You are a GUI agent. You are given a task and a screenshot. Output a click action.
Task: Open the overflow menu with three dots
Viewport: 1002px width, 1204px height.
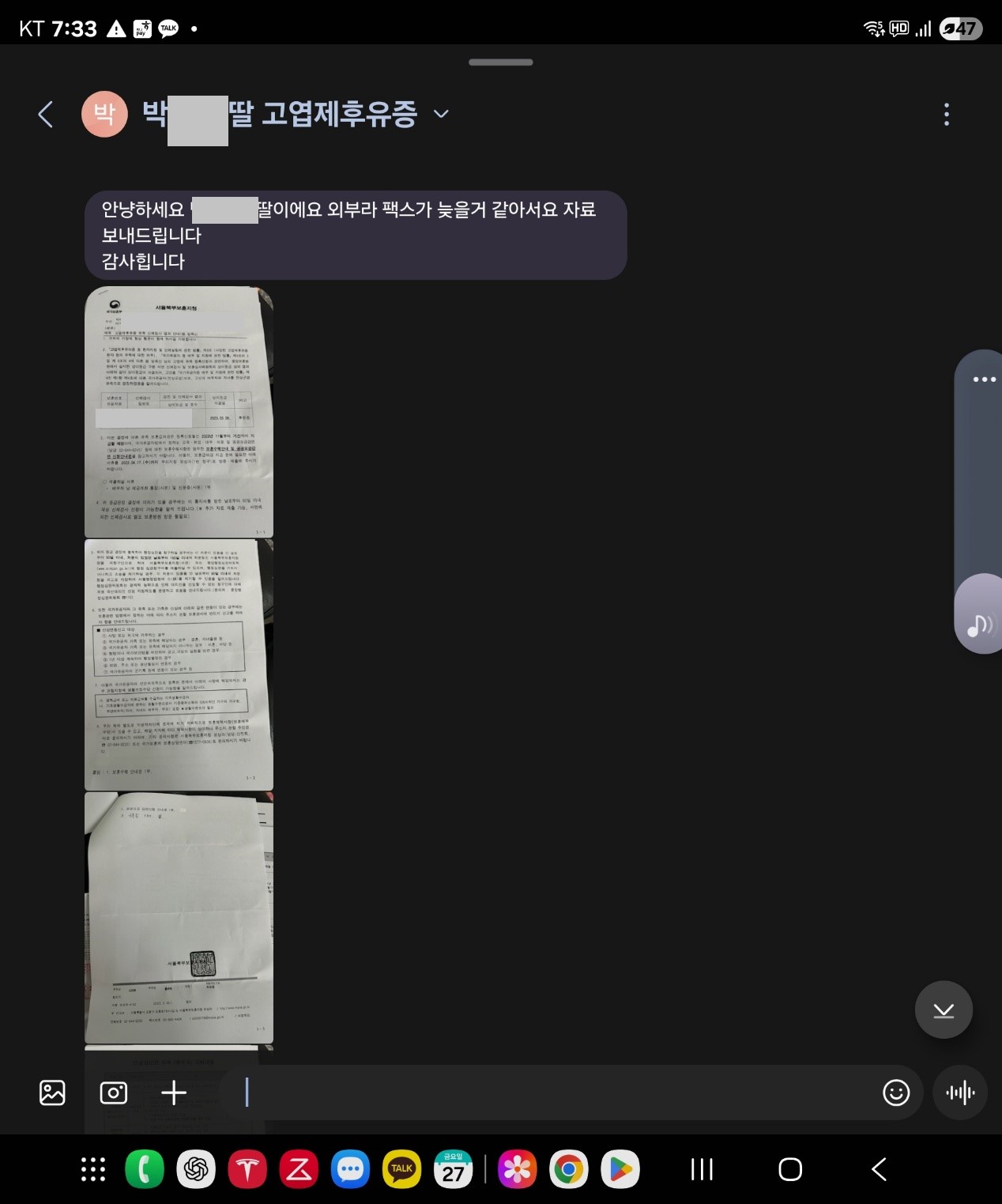[946, 115]
